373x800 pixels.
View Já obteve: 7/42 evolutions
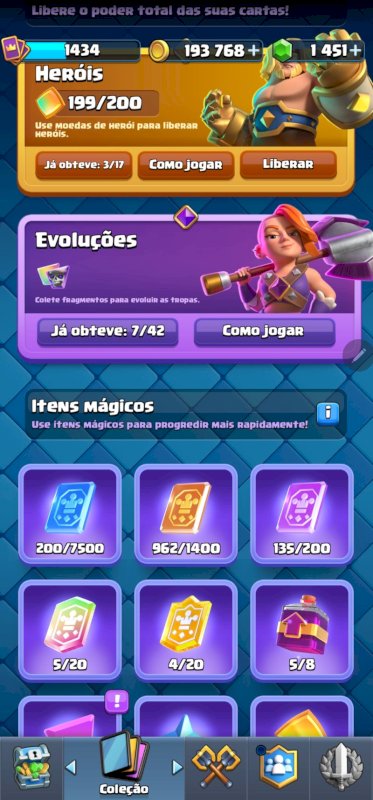coord(108,332)
